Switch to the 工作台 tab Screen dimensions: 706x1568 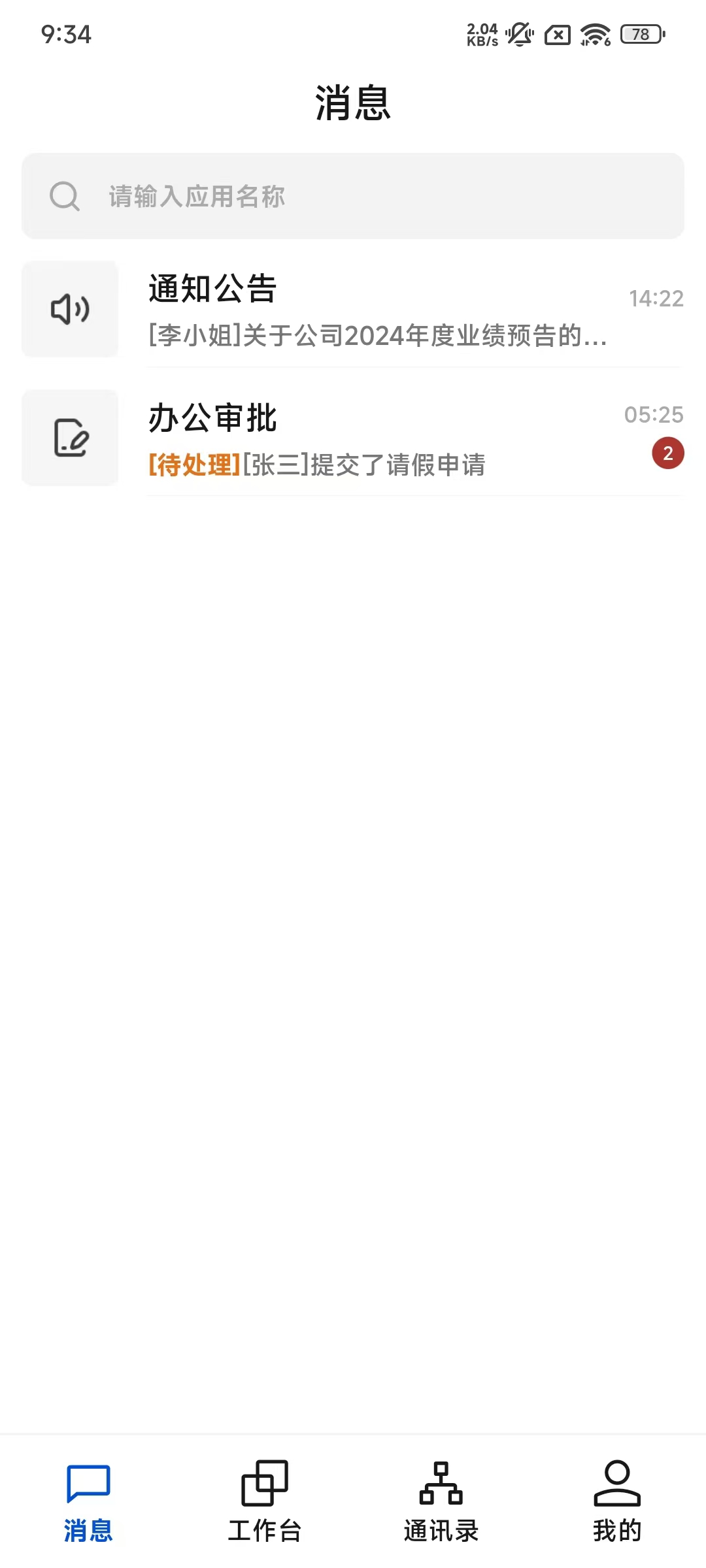(265, 1501)
